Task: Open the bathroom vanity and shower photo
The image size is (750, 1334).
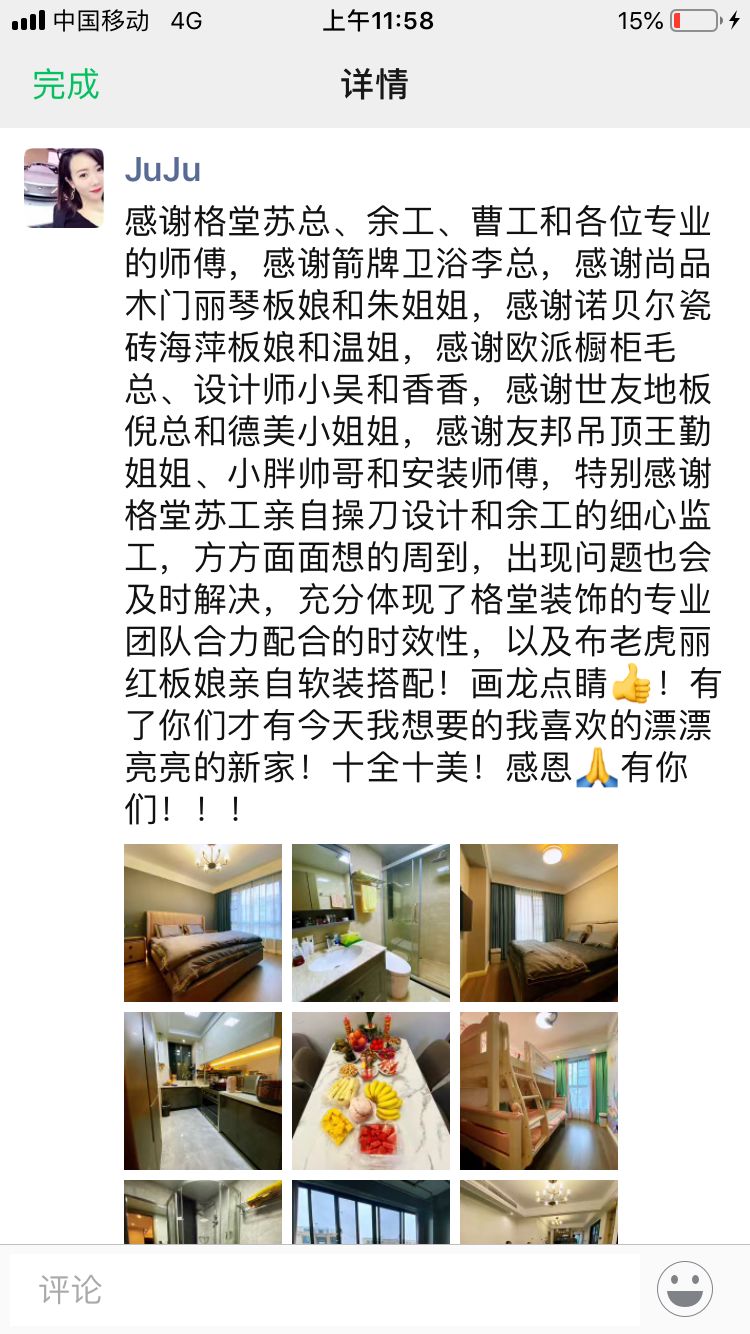Action: tap(371, 922)
